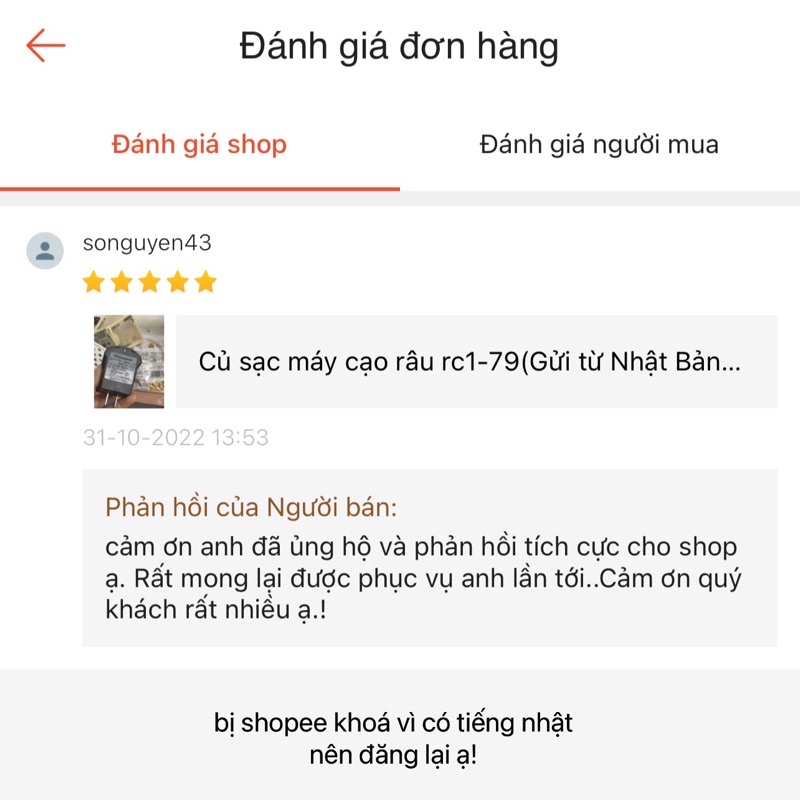View songuyen43's profile avatar
Screen dimensions: 800x800
[44, 251]
